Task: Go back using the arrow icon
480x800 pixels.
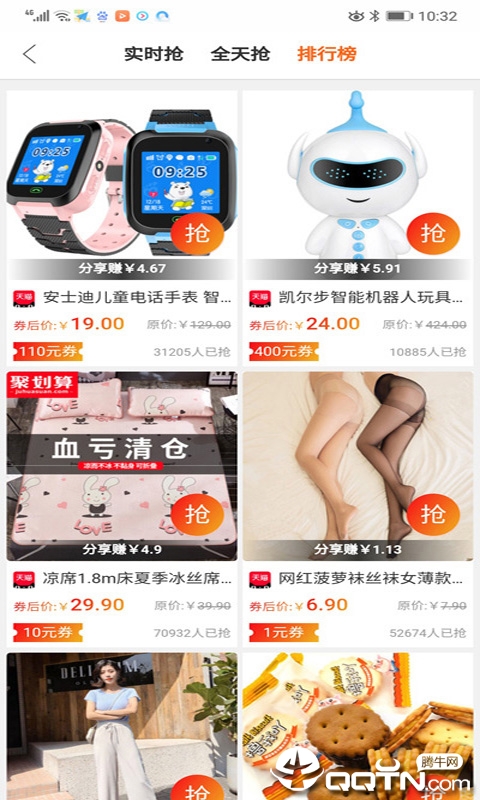Action: pyautogui.click(x=30, y=54)
